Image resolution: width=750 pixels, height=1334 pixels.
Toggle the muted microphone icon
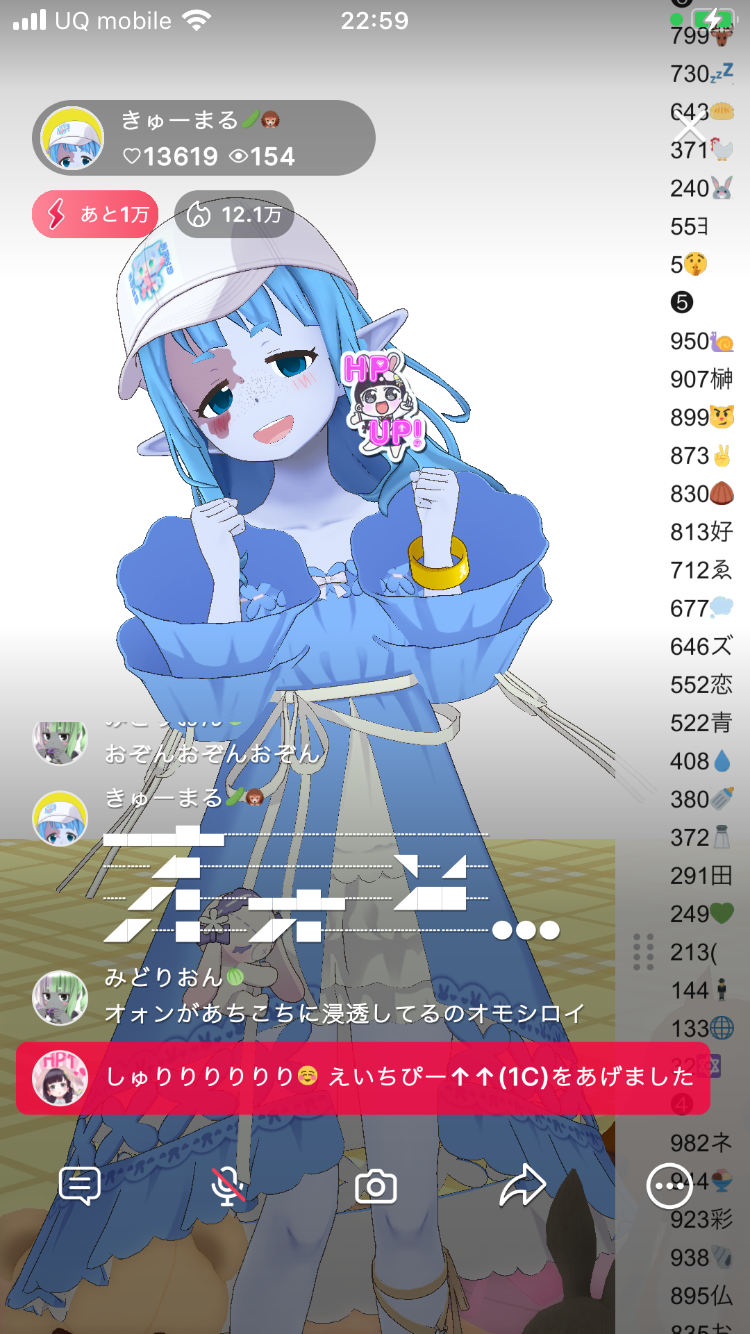pos(229,1186)
